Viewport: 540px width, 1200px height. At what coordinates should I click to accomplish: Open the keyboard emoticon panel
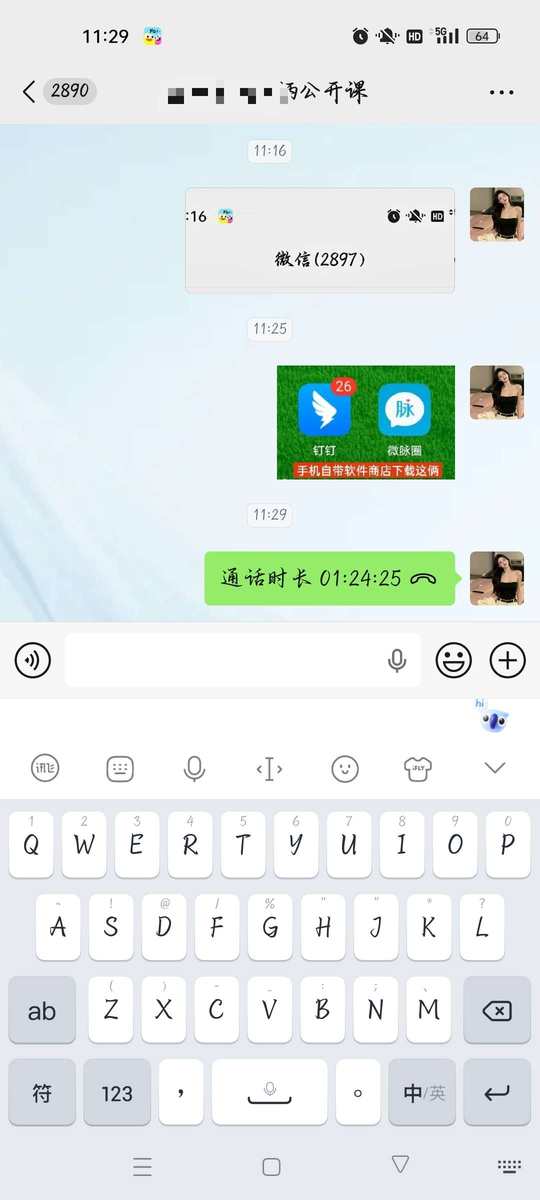(345, 768)
